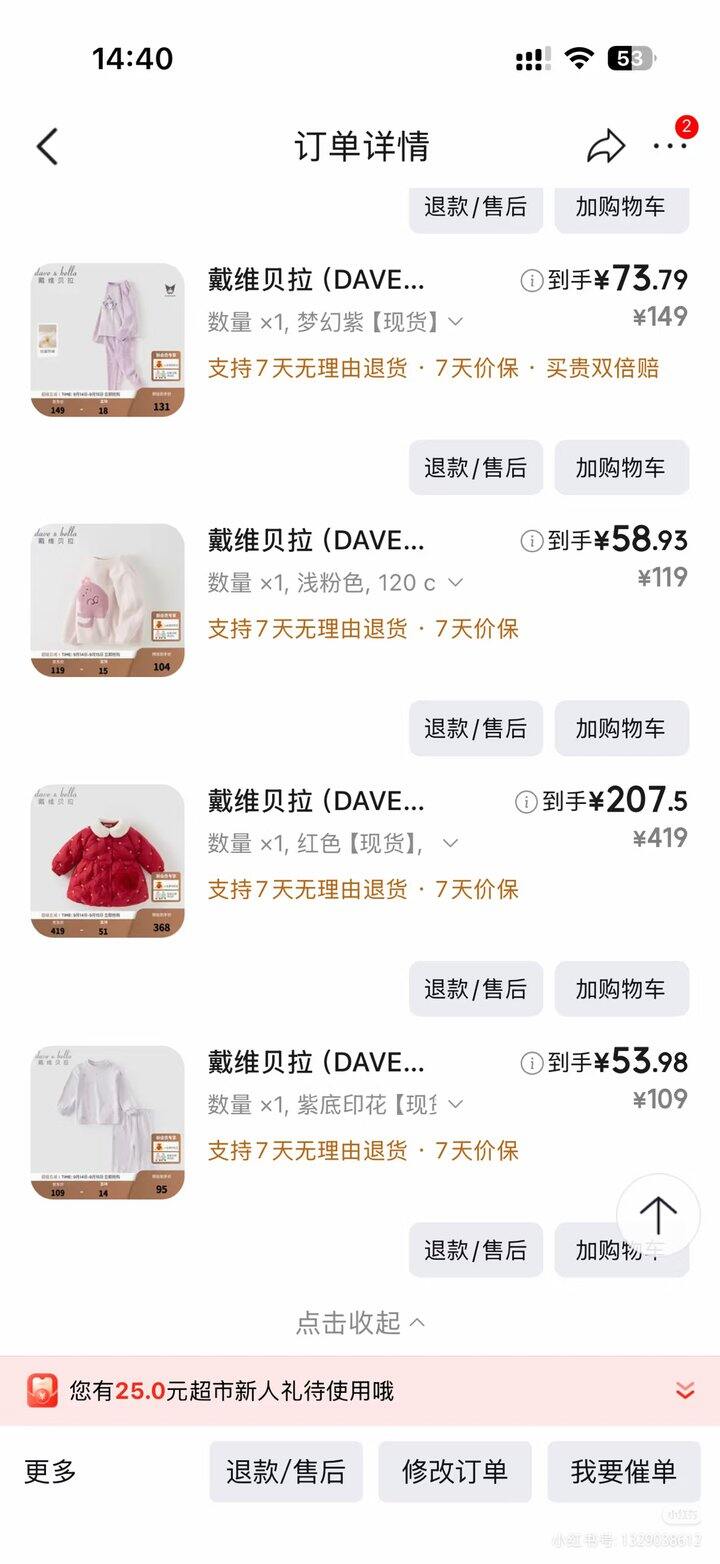Tap 退款/售后 below the 梦幻紫 item
Viewport: 720px width, 1564px height.
pos(476,467)
